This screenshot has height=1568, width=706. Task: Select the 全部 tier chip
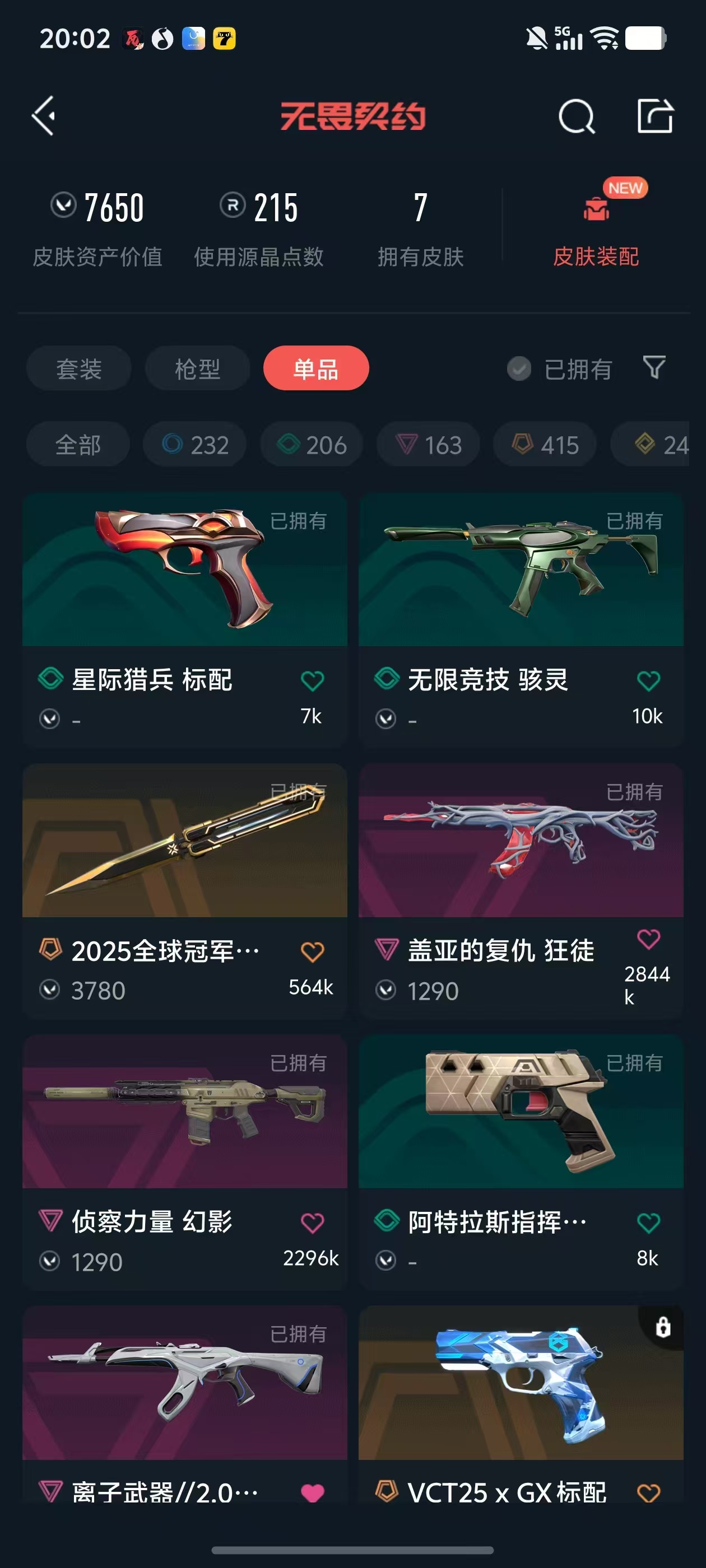pos(78,445)
